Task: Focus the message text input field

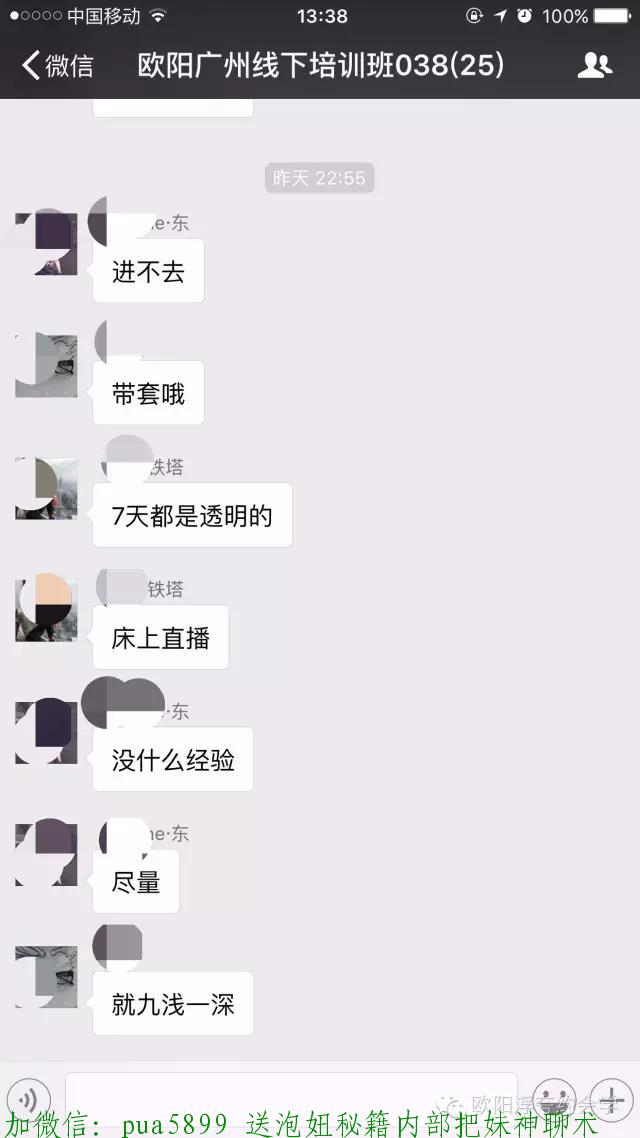Action: click(x=291, y=1100)
